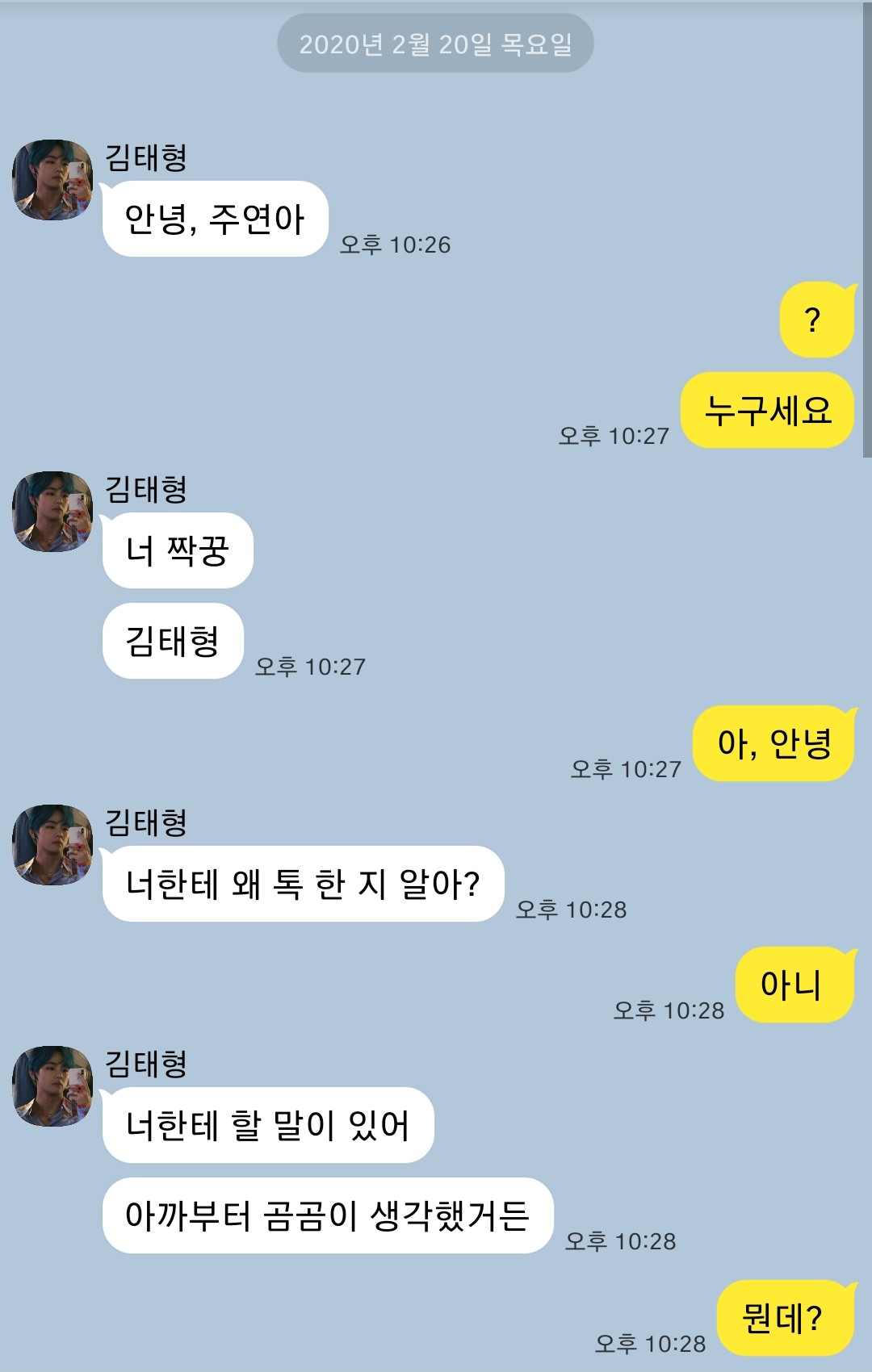Open sender avatar beside '너한테 할 말이 있어'
872x1372 pixels.
pyautogui.click(x=52, y=1086)
